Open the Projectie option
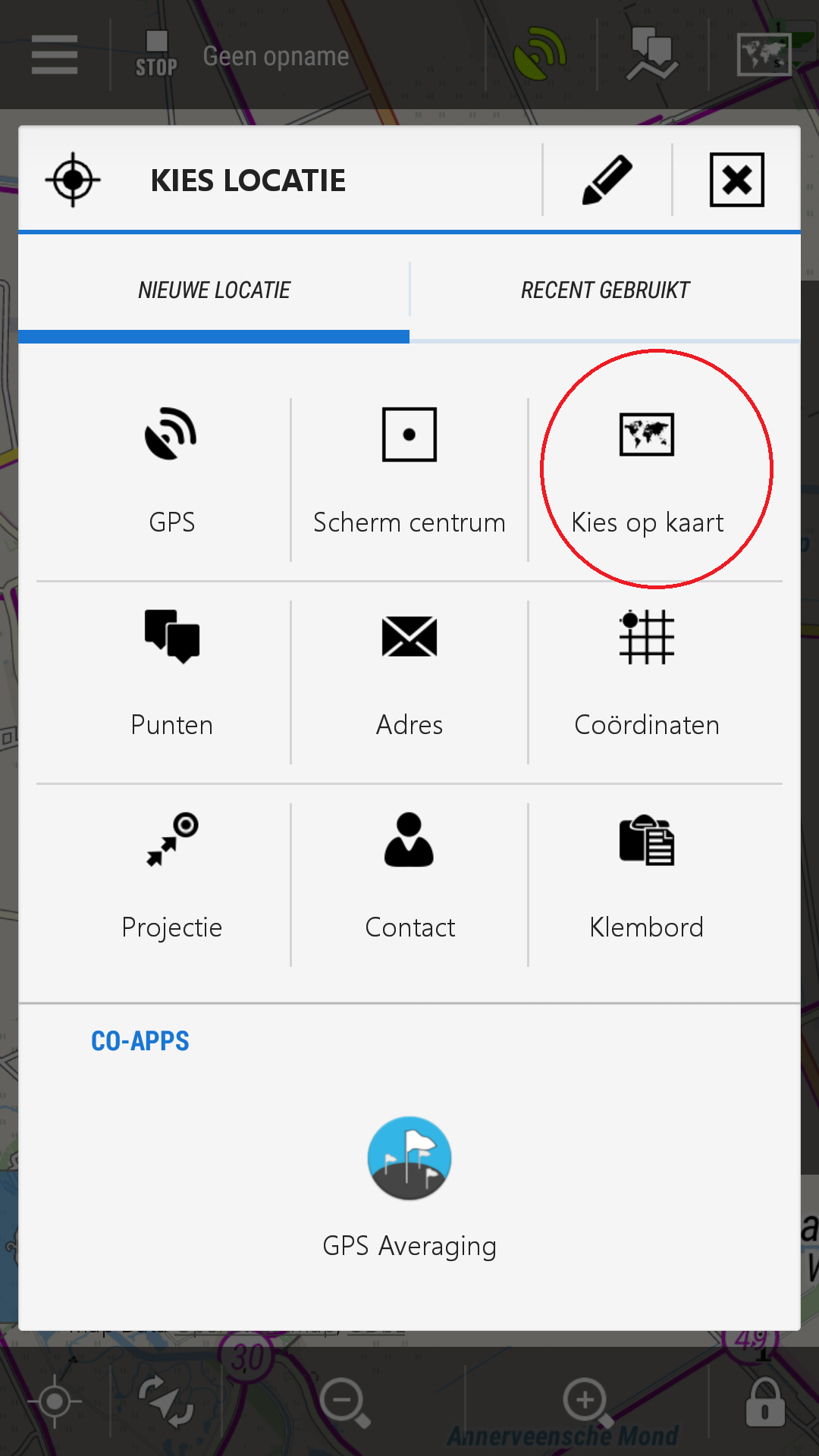The height and width of the screenshot is (1456, 819). [x=171, y=876]
